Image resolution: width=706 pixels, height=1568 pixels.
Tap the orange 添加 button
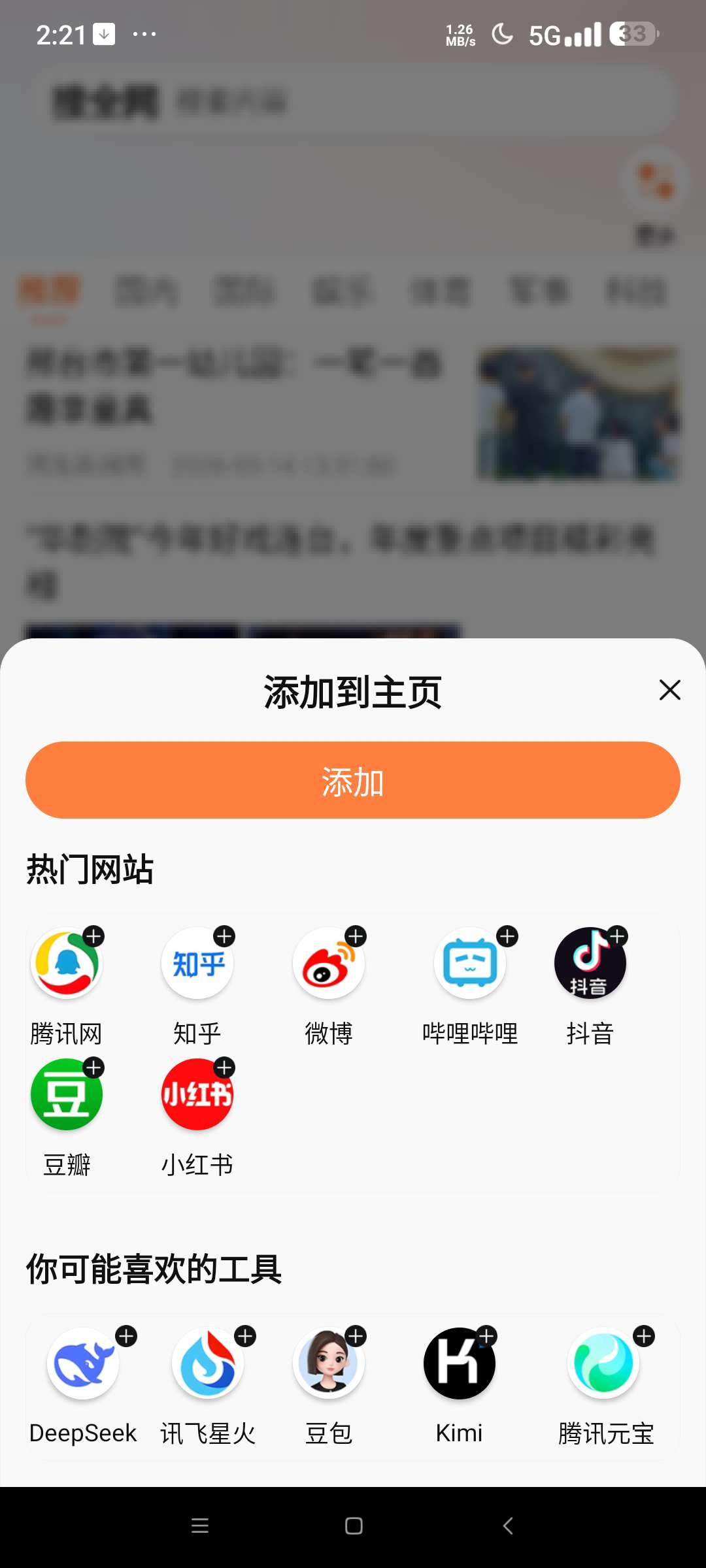pyautogui.click(x=353, y=780)
